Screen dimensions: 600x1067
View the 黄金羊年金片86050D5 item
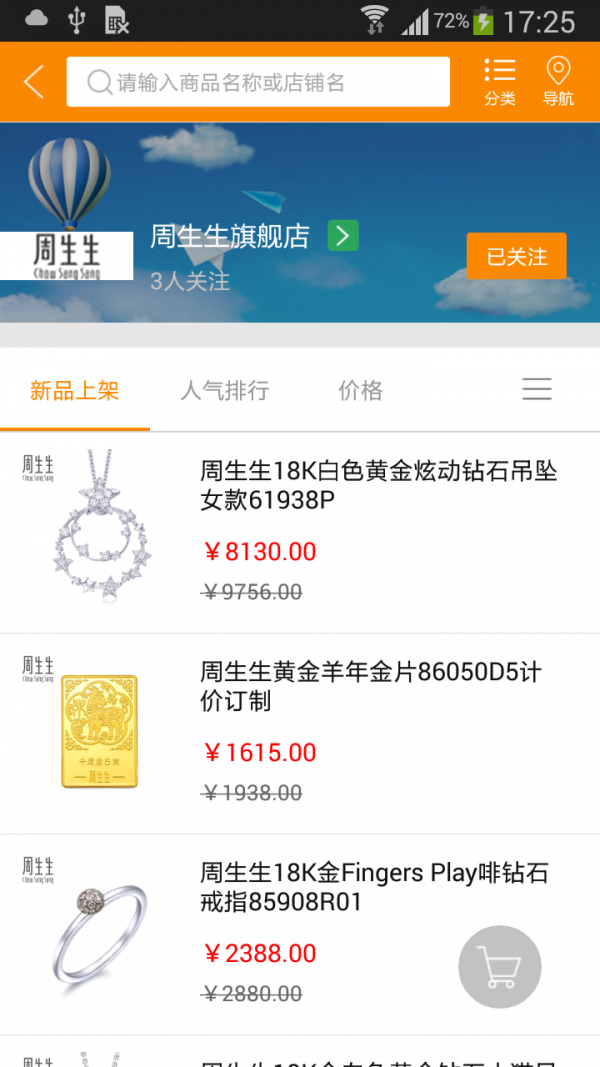(x=370, y=686)
